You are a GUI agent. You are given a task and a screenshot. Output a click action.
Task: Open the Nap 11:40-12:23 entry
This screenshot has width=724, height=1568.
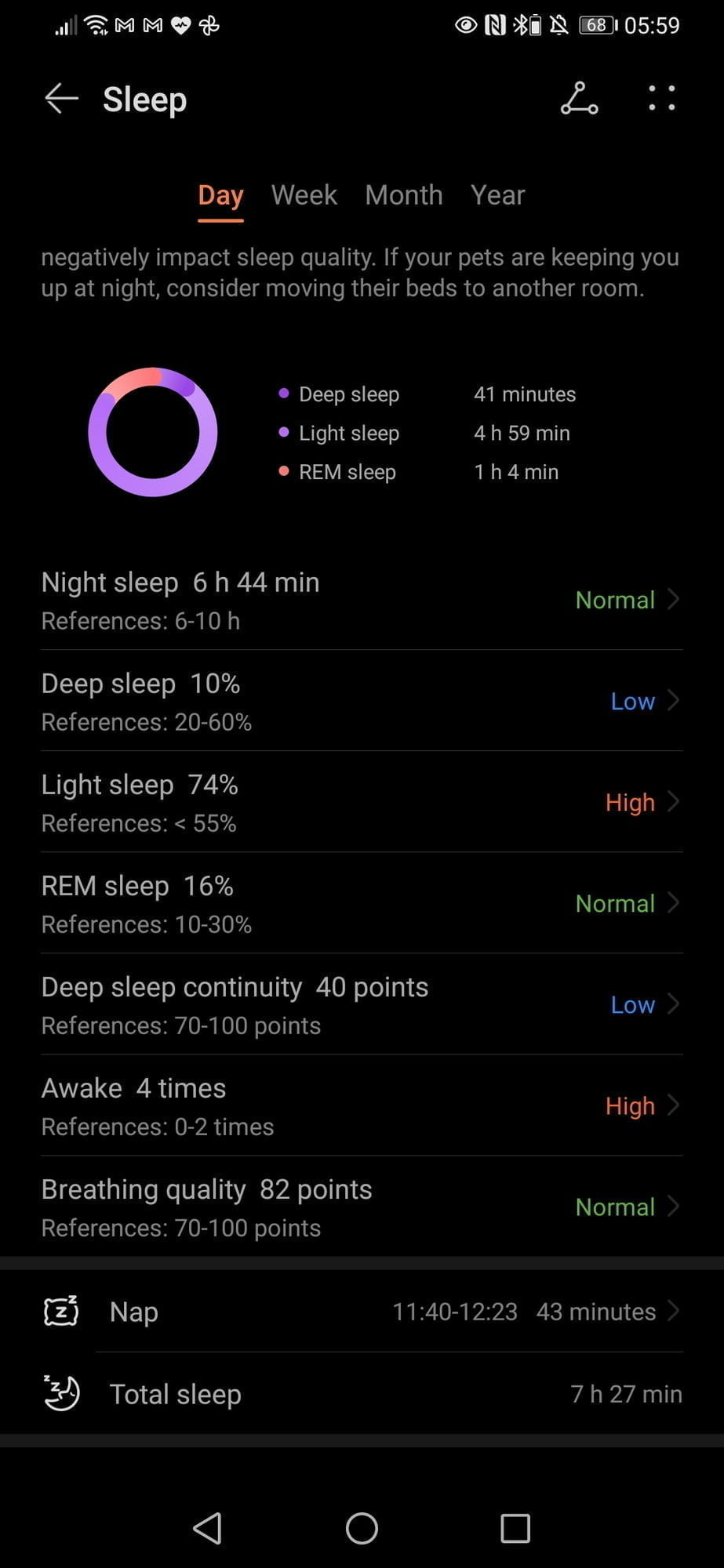tap(361, 1311)
